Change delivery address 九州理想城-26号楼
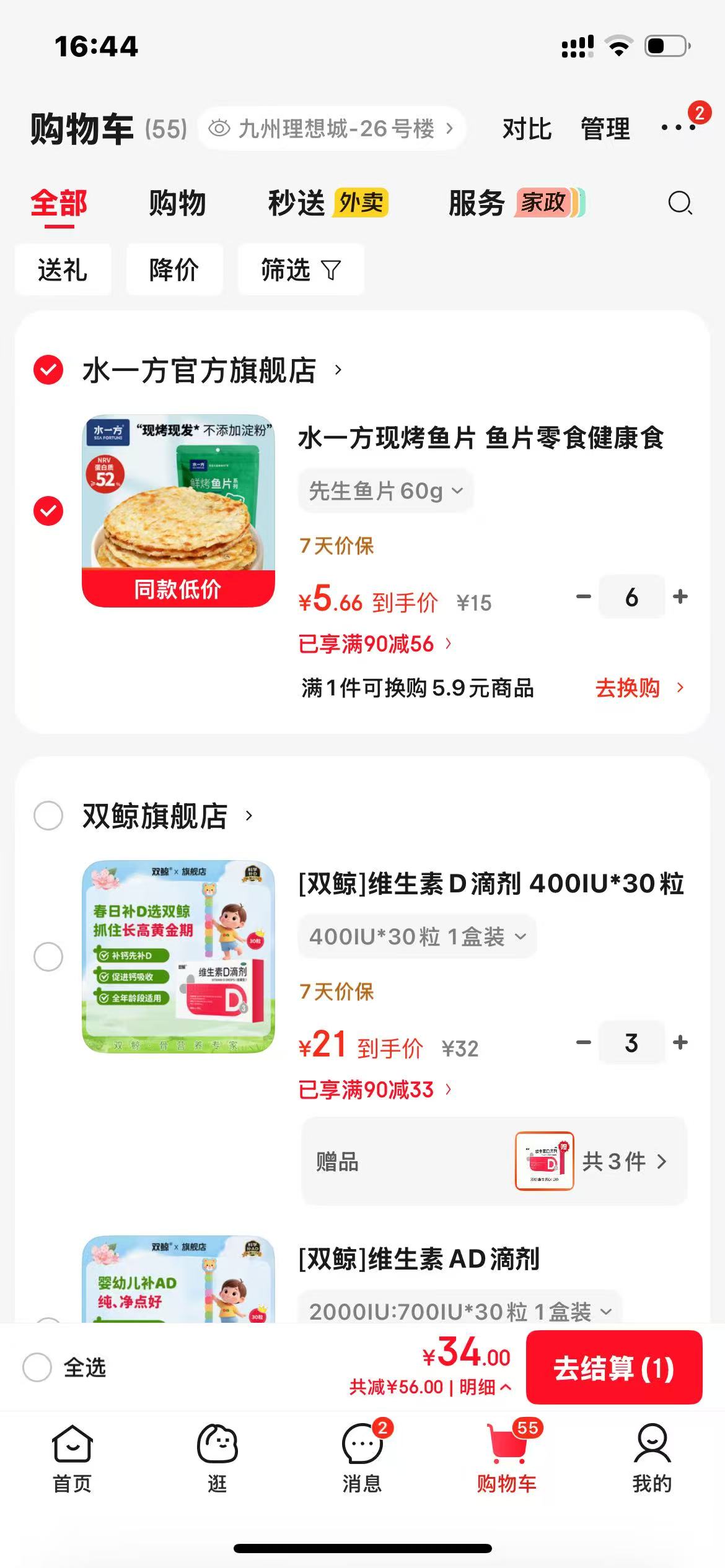 (x=332, y=129)
